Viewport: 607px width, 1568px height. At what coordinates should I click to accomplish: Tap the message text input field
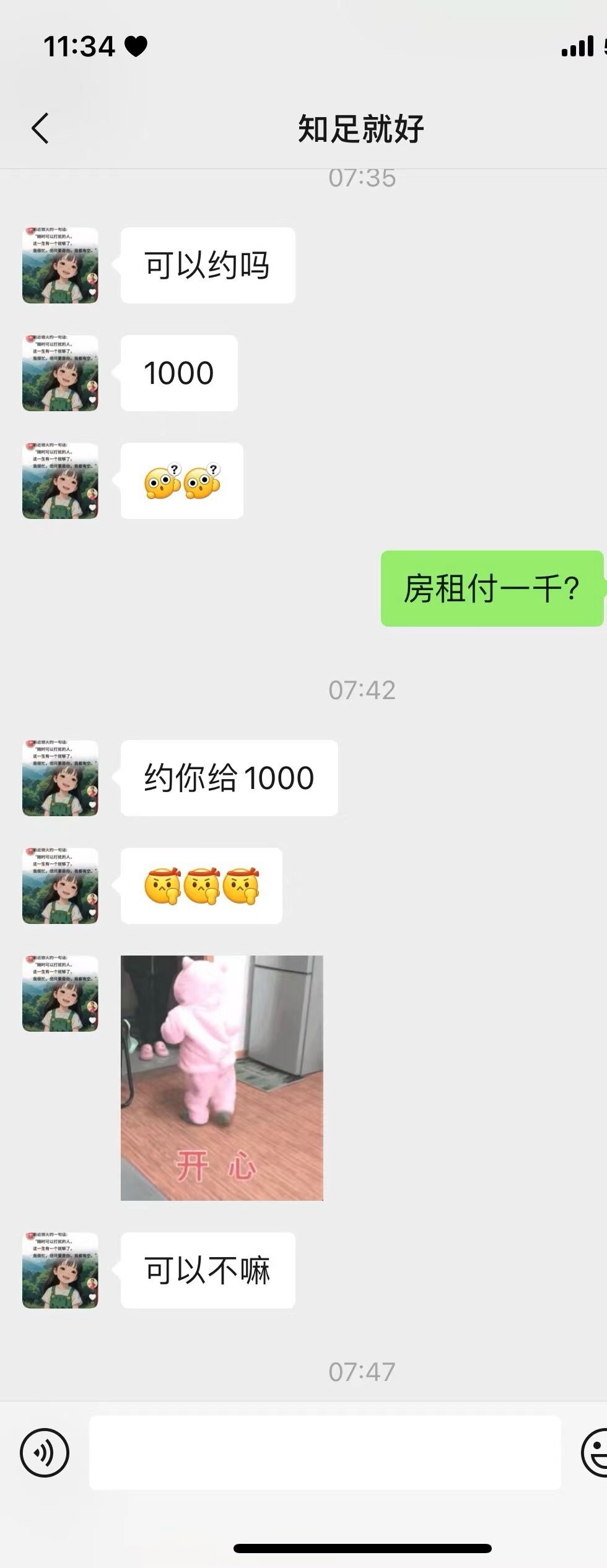pyautogui.click(x=325, y=1452)
